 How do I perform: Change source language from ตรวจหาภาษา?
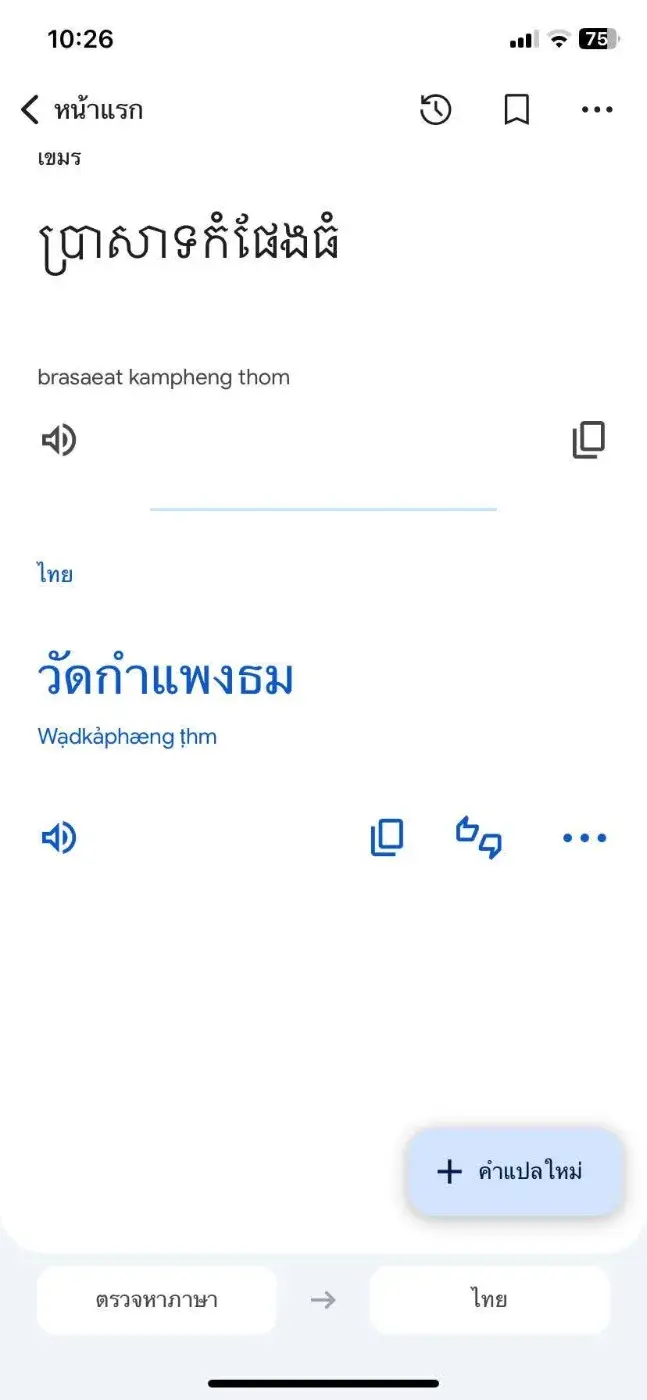tap(157, 1300)
